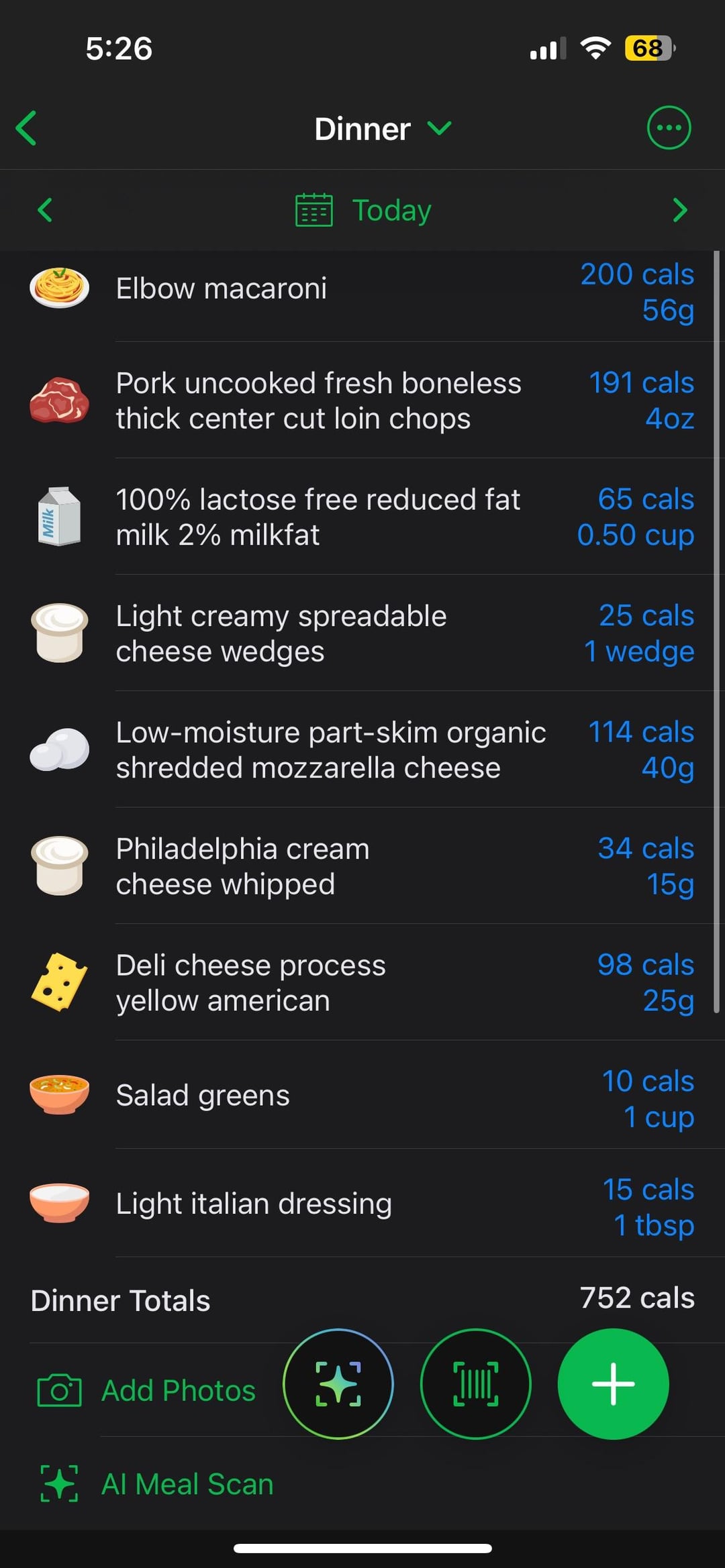Go to the next day
Screen dimensions: 725x1568
679,210
